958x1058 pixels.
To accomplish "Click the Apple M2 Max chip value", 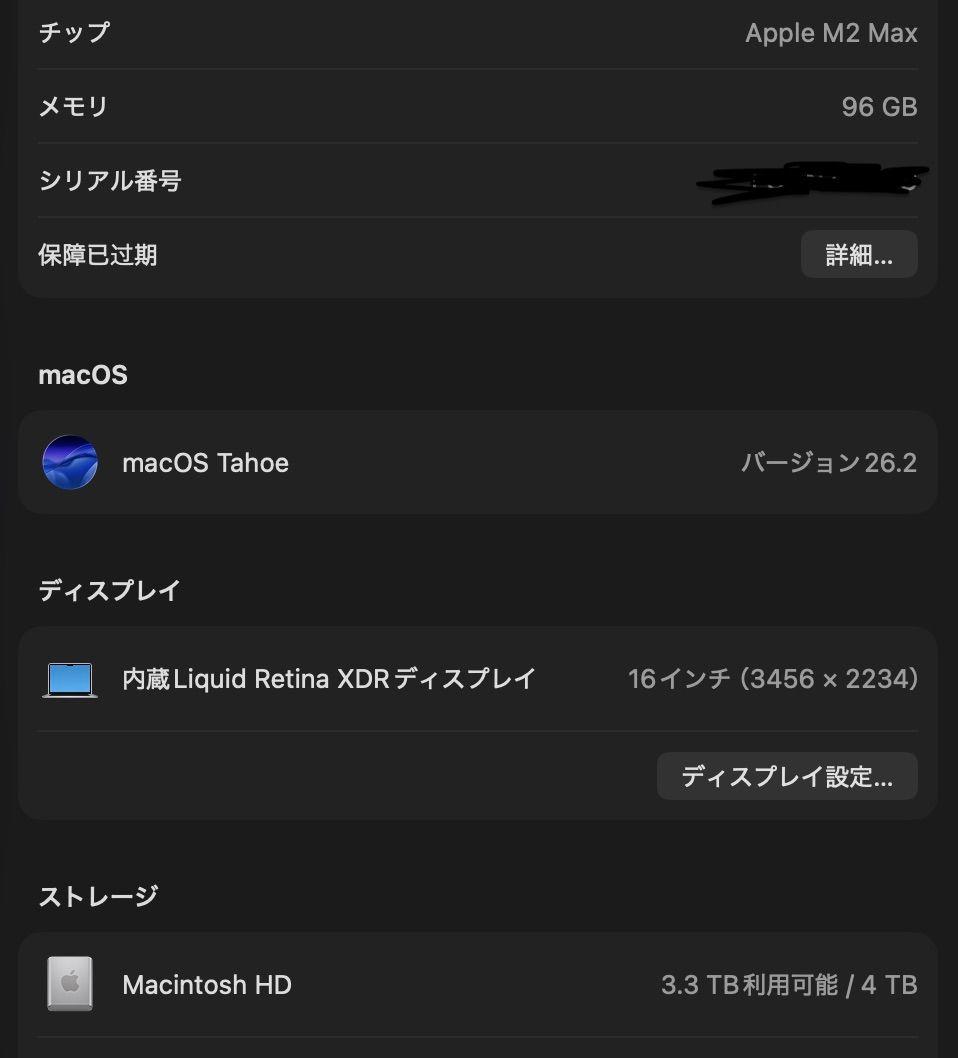I will pyautogui.click(x=832, y=32).
